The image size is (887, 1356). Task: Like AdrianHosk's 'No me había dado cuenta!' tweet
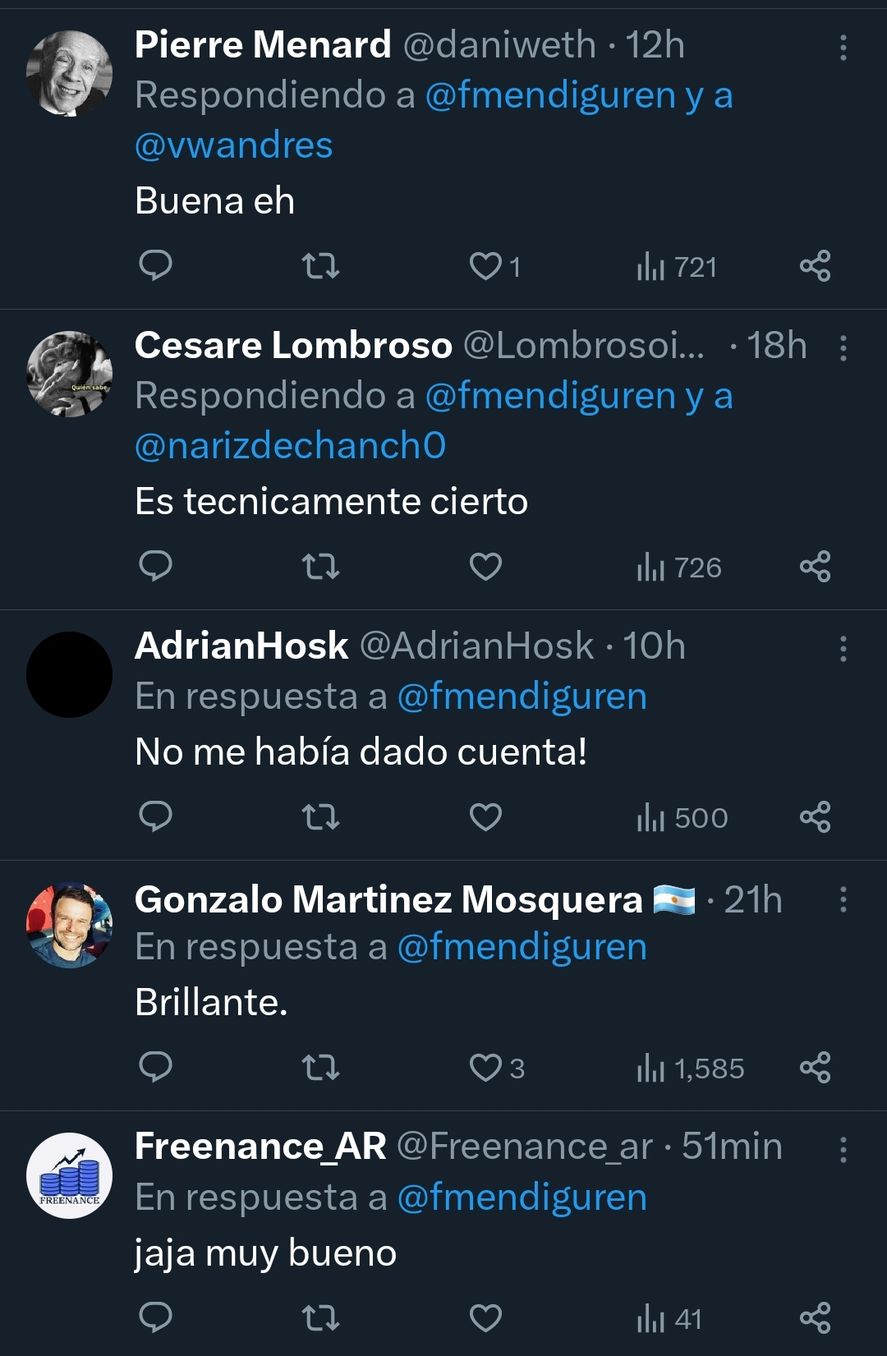(x=485, y=817)
